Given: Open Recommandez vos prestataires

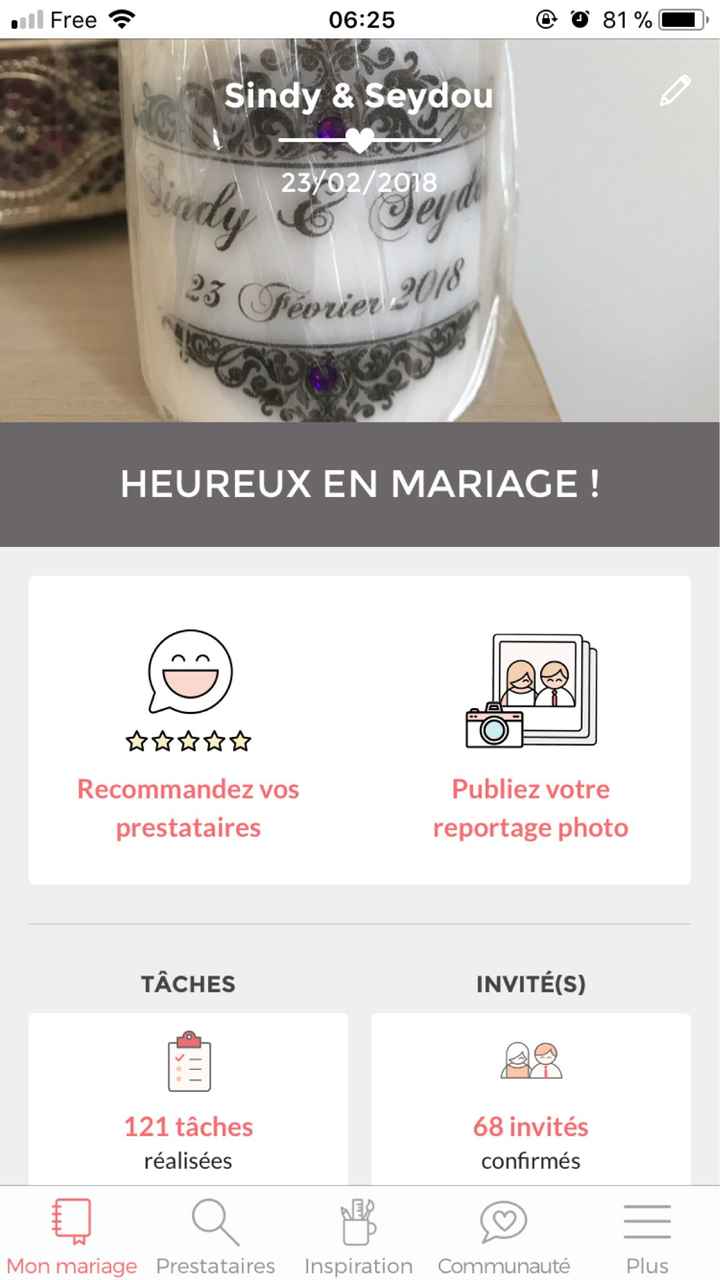Looking at the screenshot, I should coord(188,730).
